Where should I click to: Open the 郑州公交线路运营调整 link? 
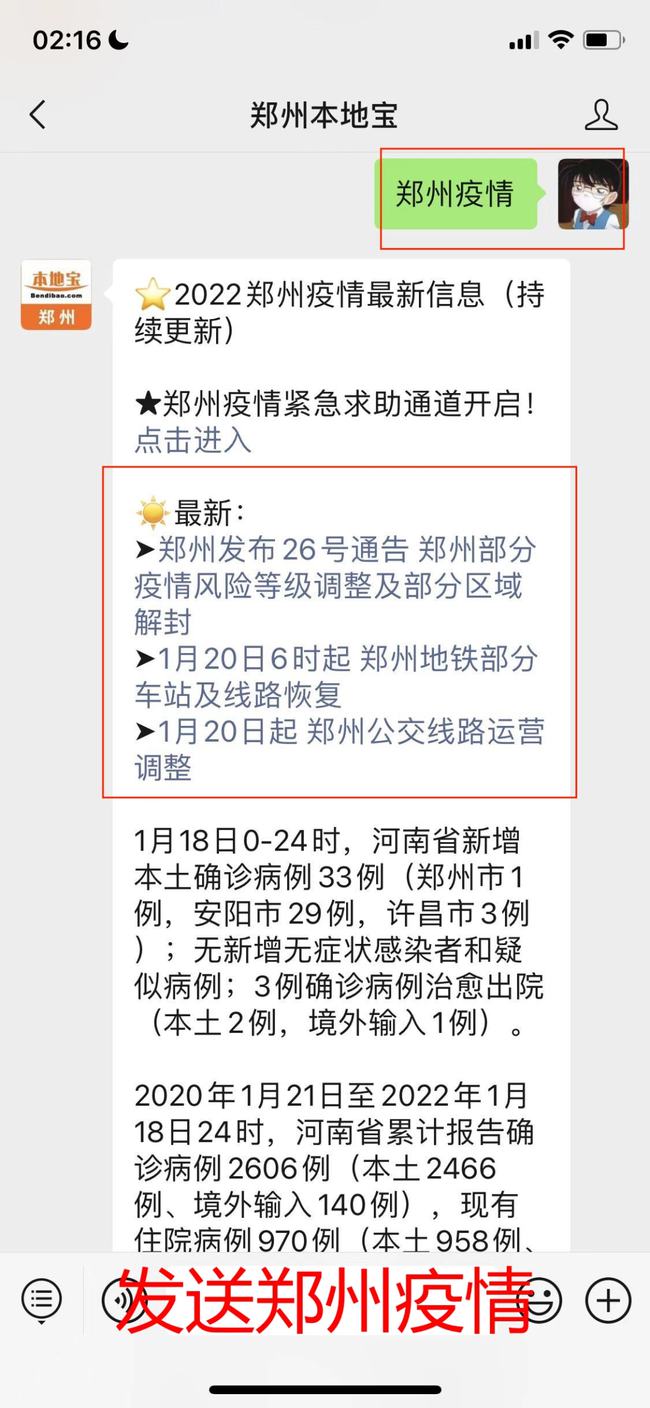pyautogui.click(x=340, y=748)
